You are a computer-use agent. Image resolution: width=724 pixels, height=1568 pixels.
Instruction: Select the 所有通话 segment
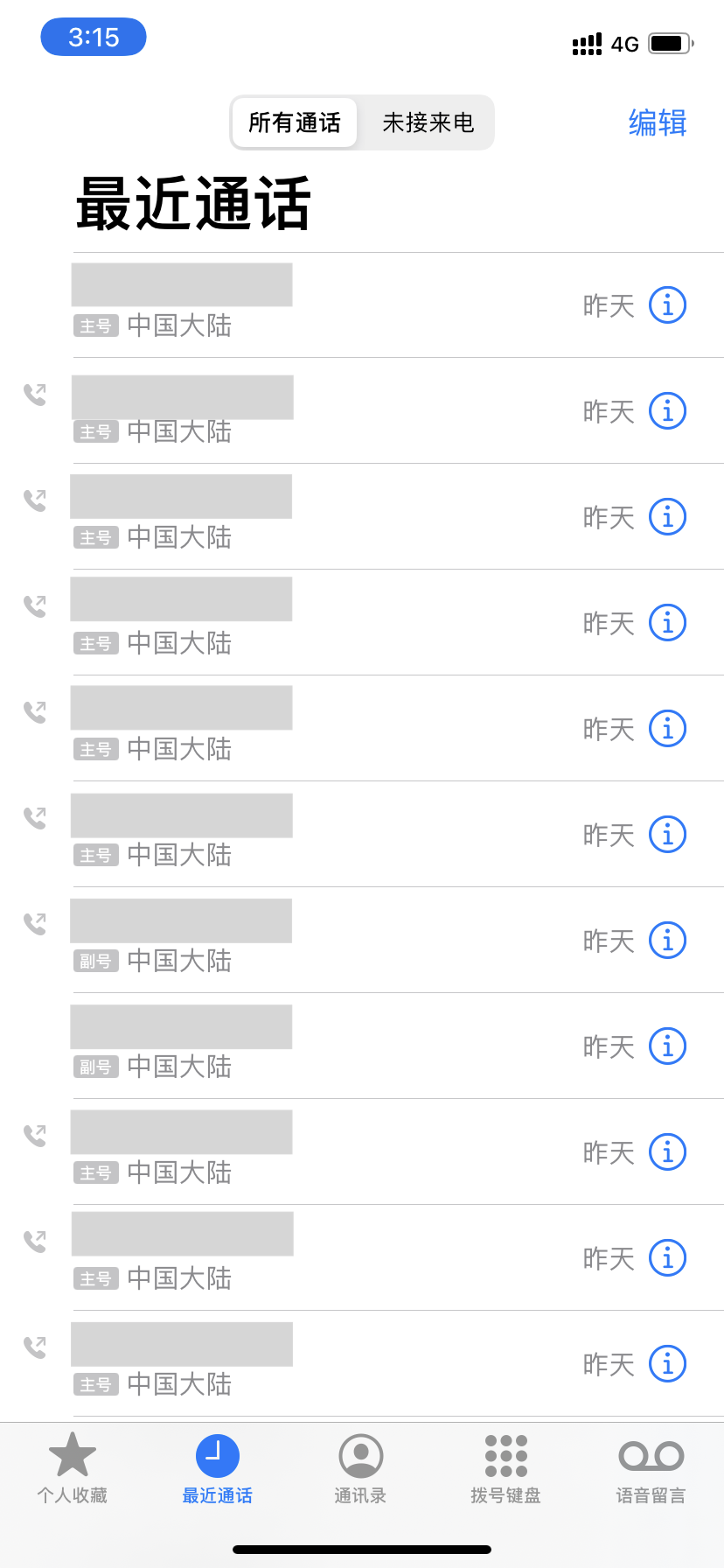(295, 122)
